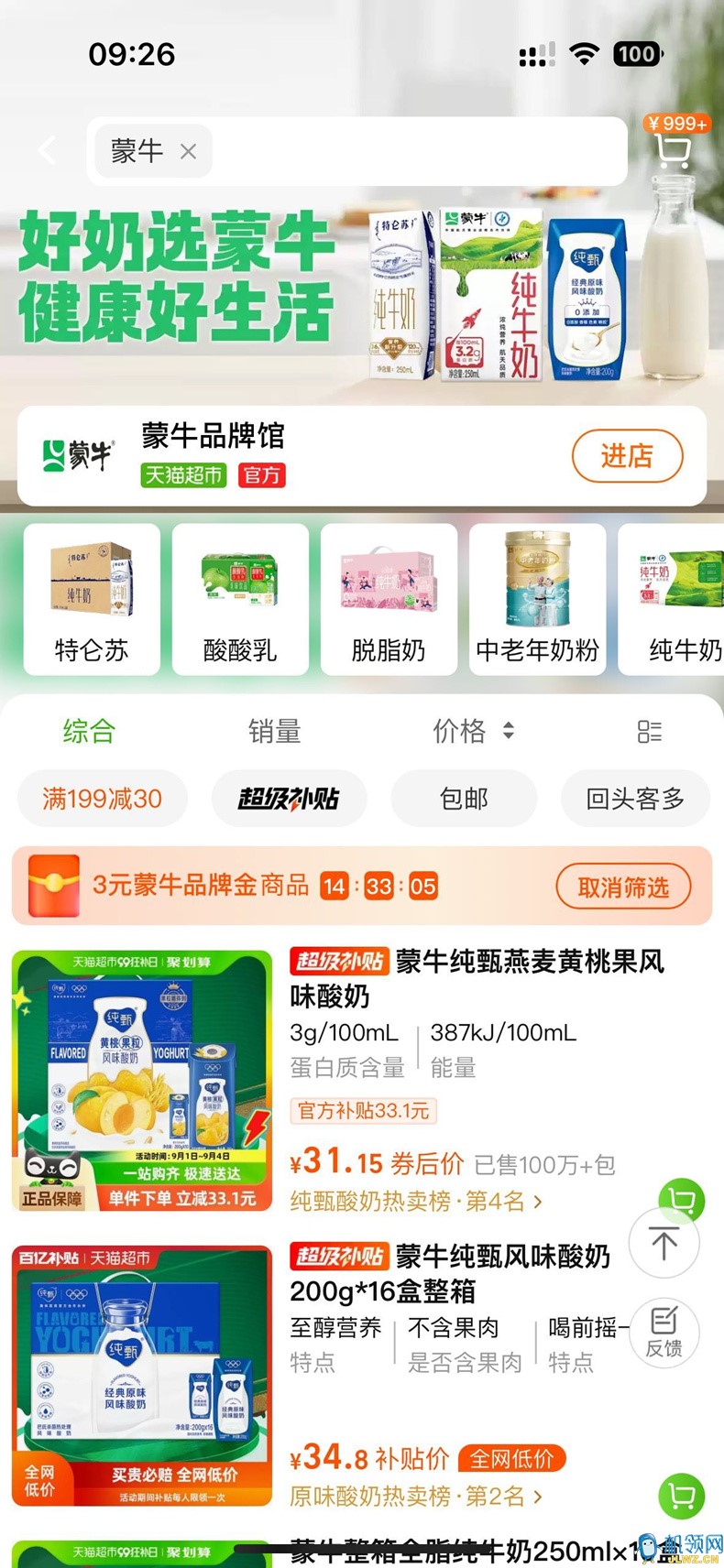Screen dimensions: 724x1568
Task: Open the 中老年奶粉 category tile
Action: pos(537,599)
